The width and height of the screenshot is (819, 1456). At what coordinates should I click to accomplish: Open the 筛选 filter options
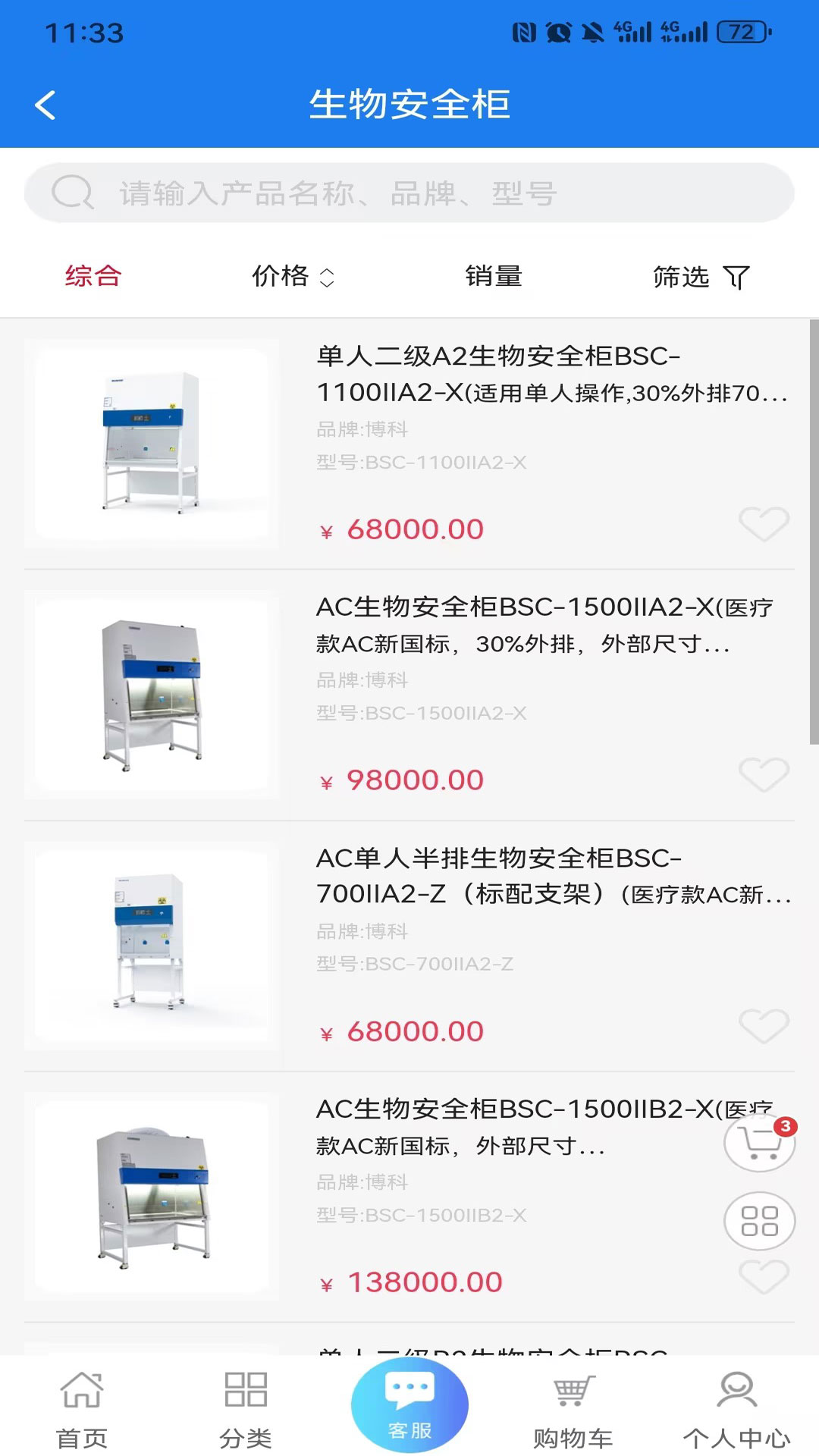(x=700, y=277)
